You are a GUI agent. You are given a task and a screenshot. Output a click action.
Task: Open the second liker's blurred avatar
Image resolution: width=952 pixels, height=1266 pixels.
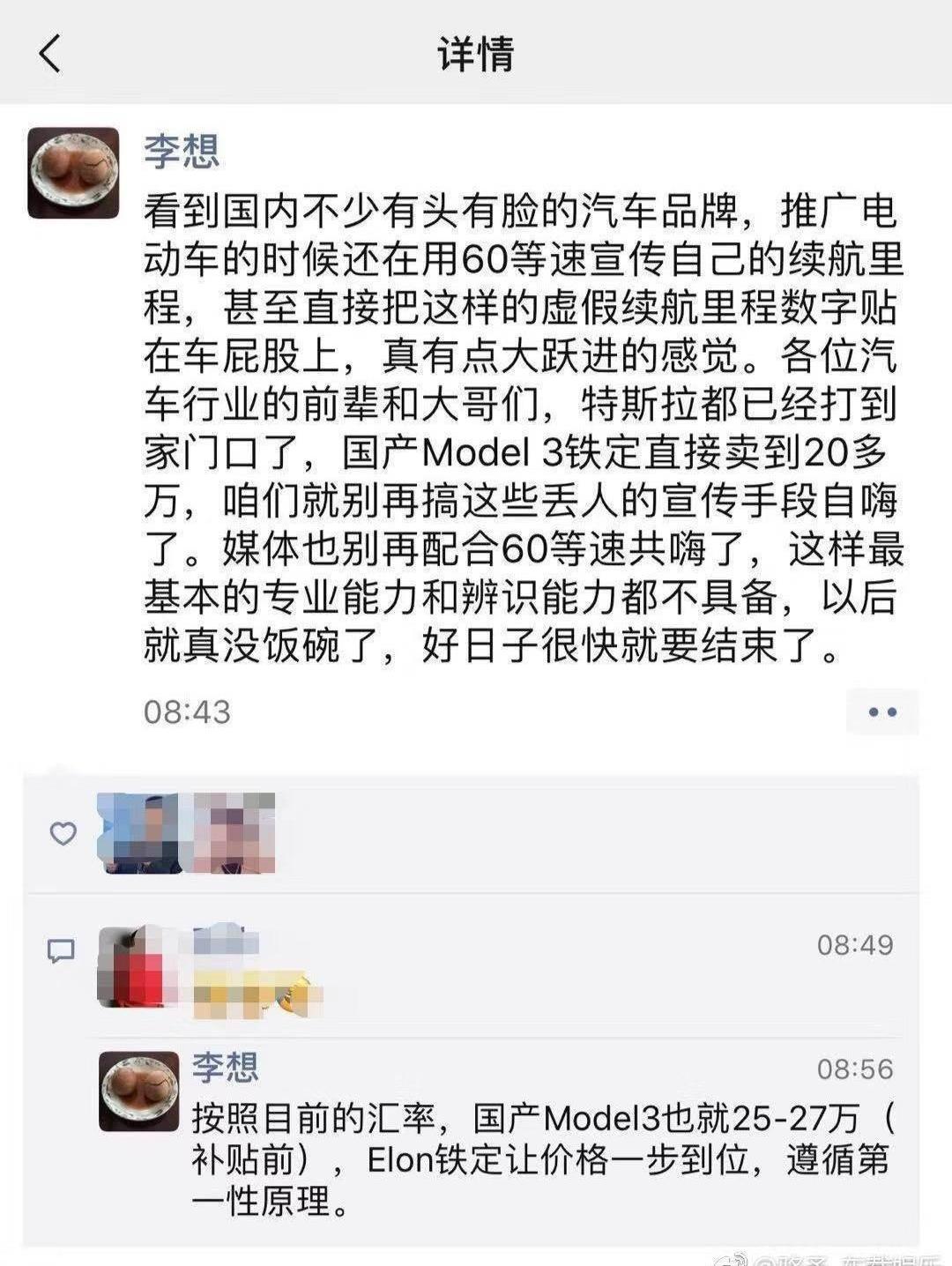tap(234, 833)
